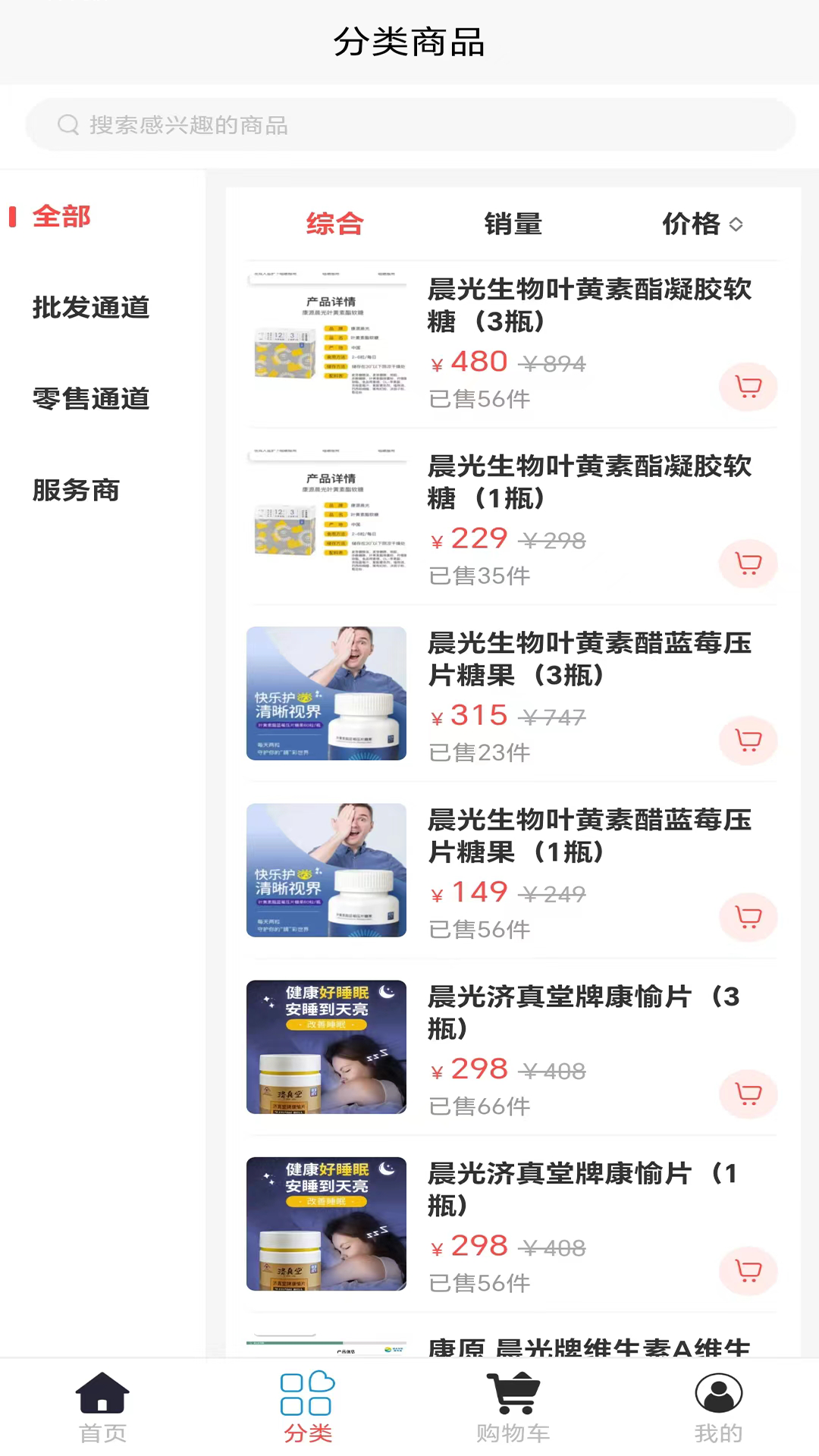Select the 批发通道 category
This screenshot has height=1456, width=819.
click(91, 307)
